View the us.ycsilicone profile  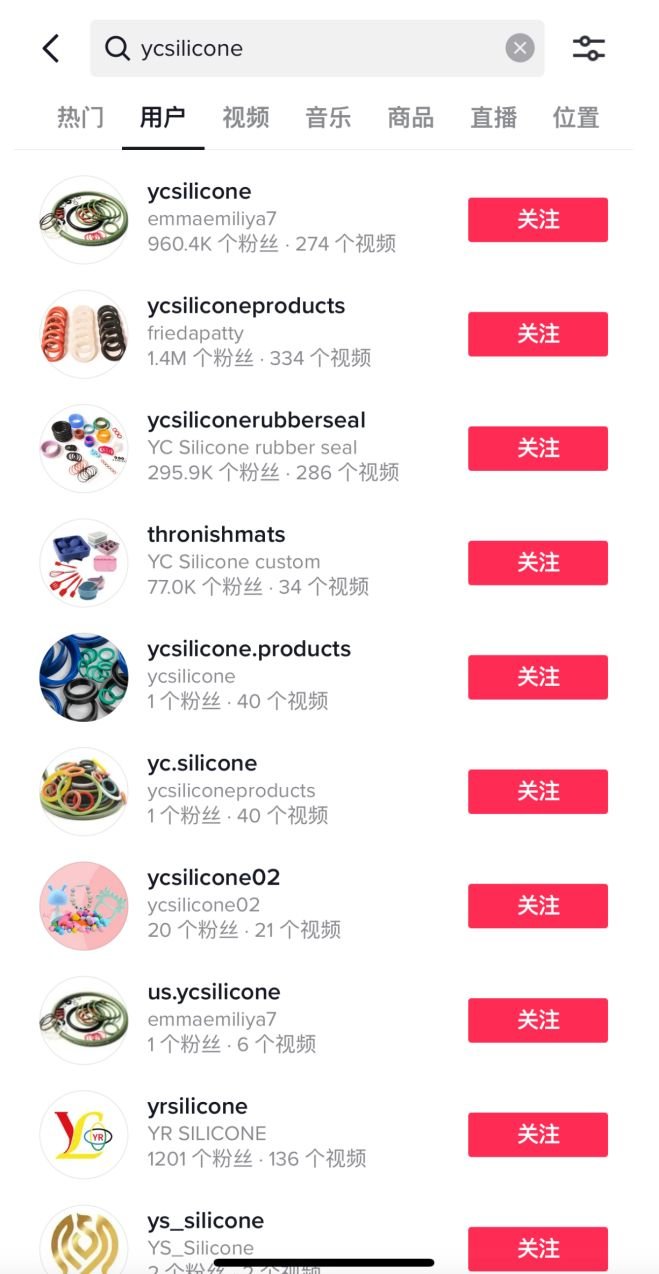(x=213, y=993)
